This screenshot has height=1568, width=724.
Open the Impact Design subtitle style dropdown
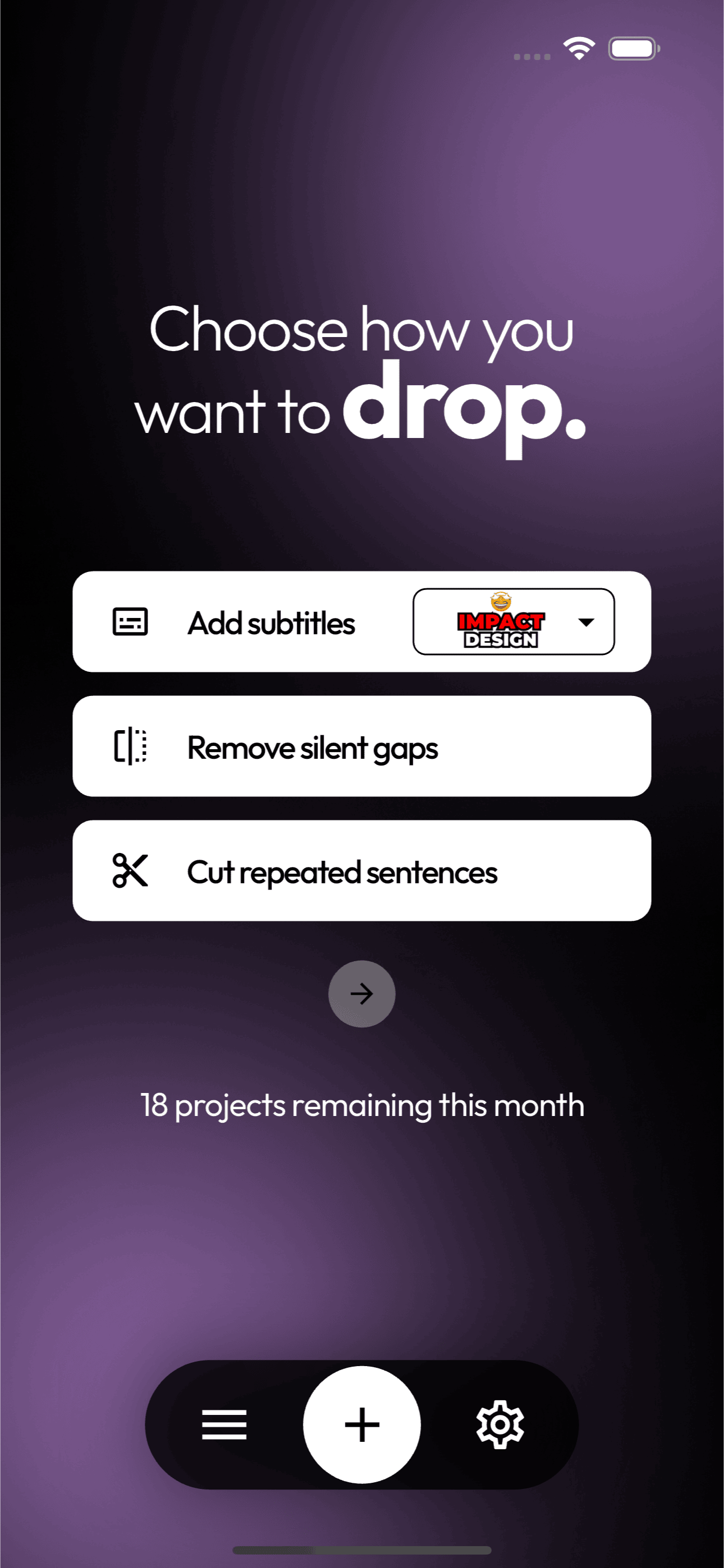coord(513,622)
